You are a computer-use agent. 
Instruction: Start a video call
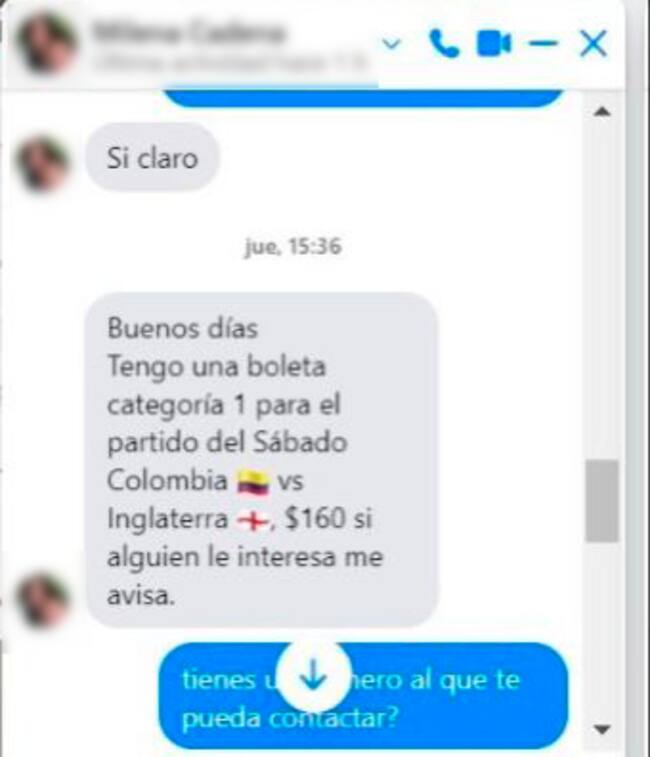pyautogui.click(x=493, y=44)
